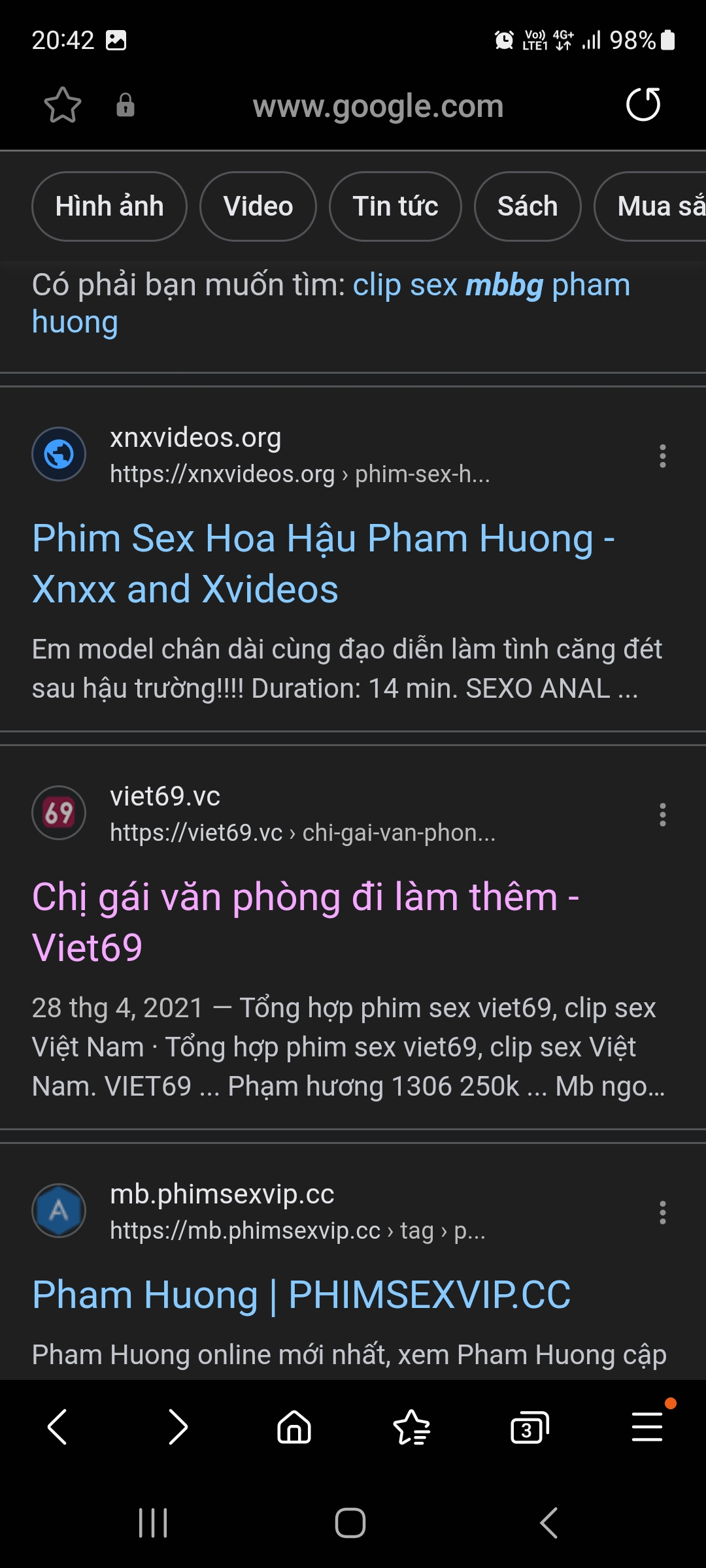Select the Tin tức chip

395,206
